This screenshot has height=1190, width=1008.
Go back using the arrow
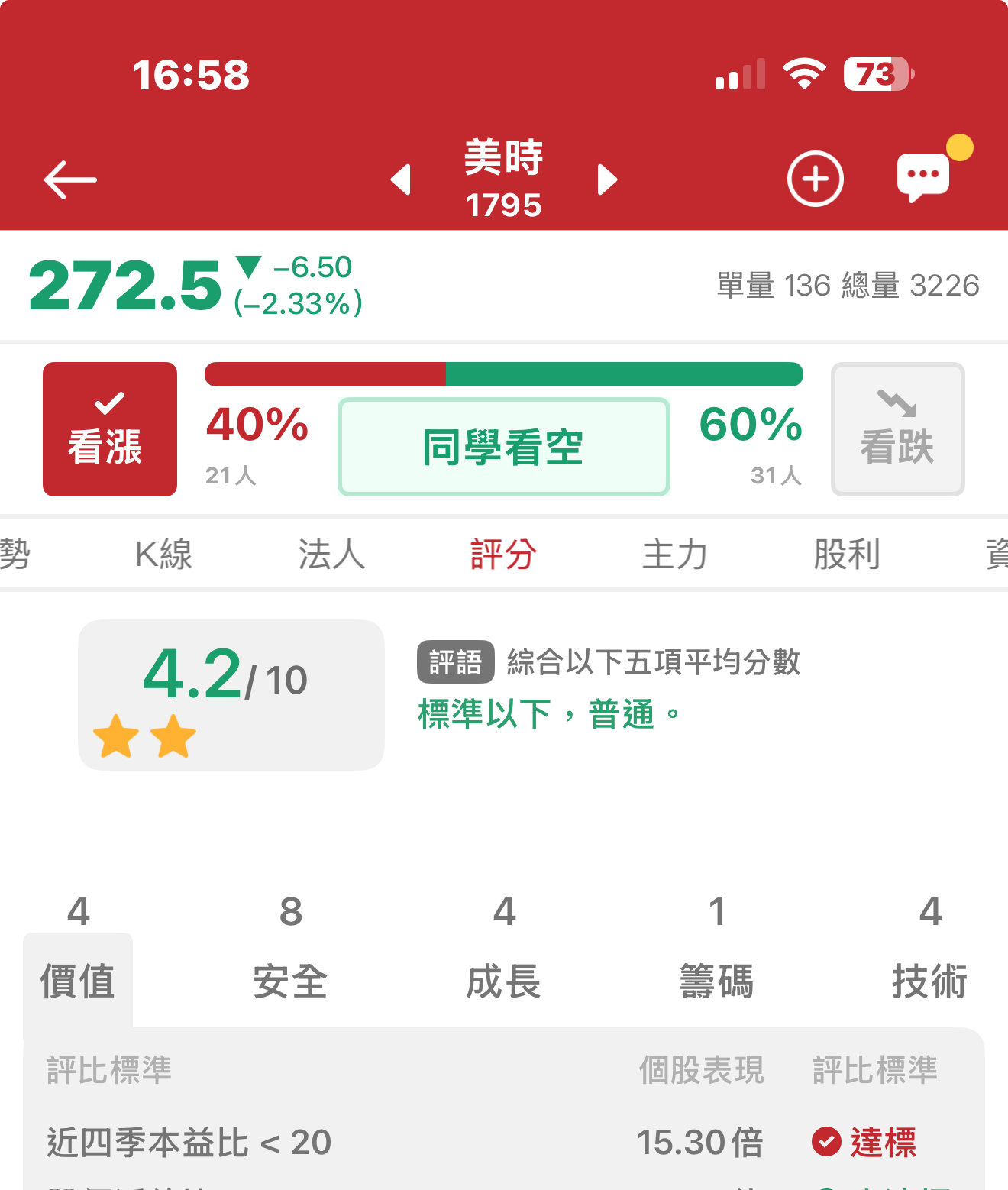(70, 180)
